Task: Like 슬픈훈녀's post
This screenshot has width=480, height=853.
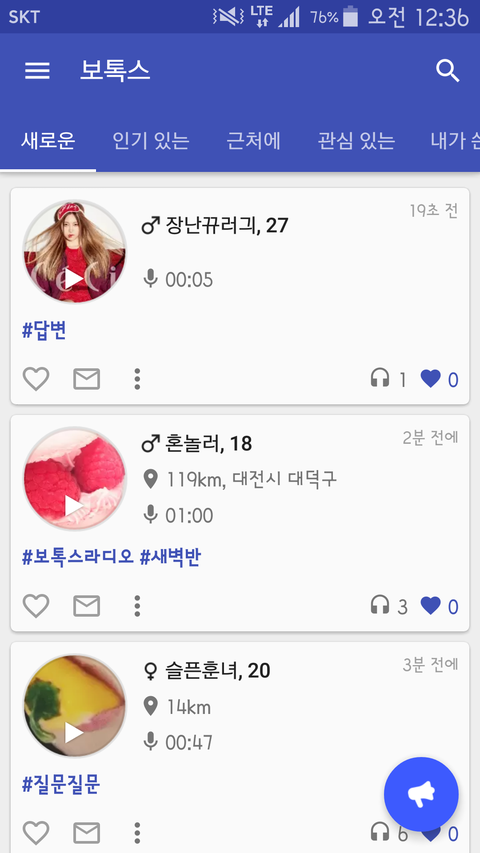Action: [36, 833]
